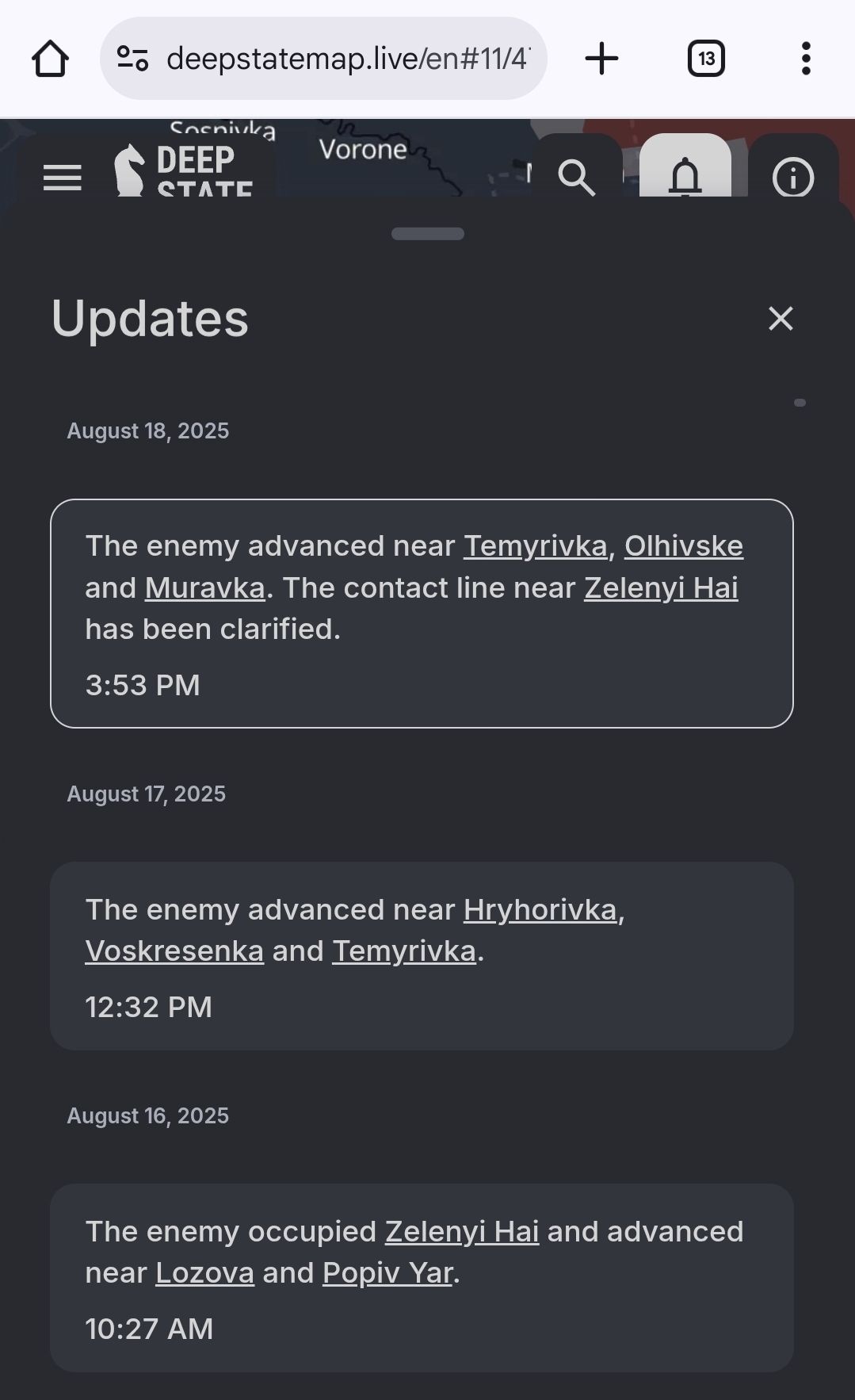The image size is (855, 1400).
Task: Open Temyrivka link in August 18 update
Action: [536, 546]
